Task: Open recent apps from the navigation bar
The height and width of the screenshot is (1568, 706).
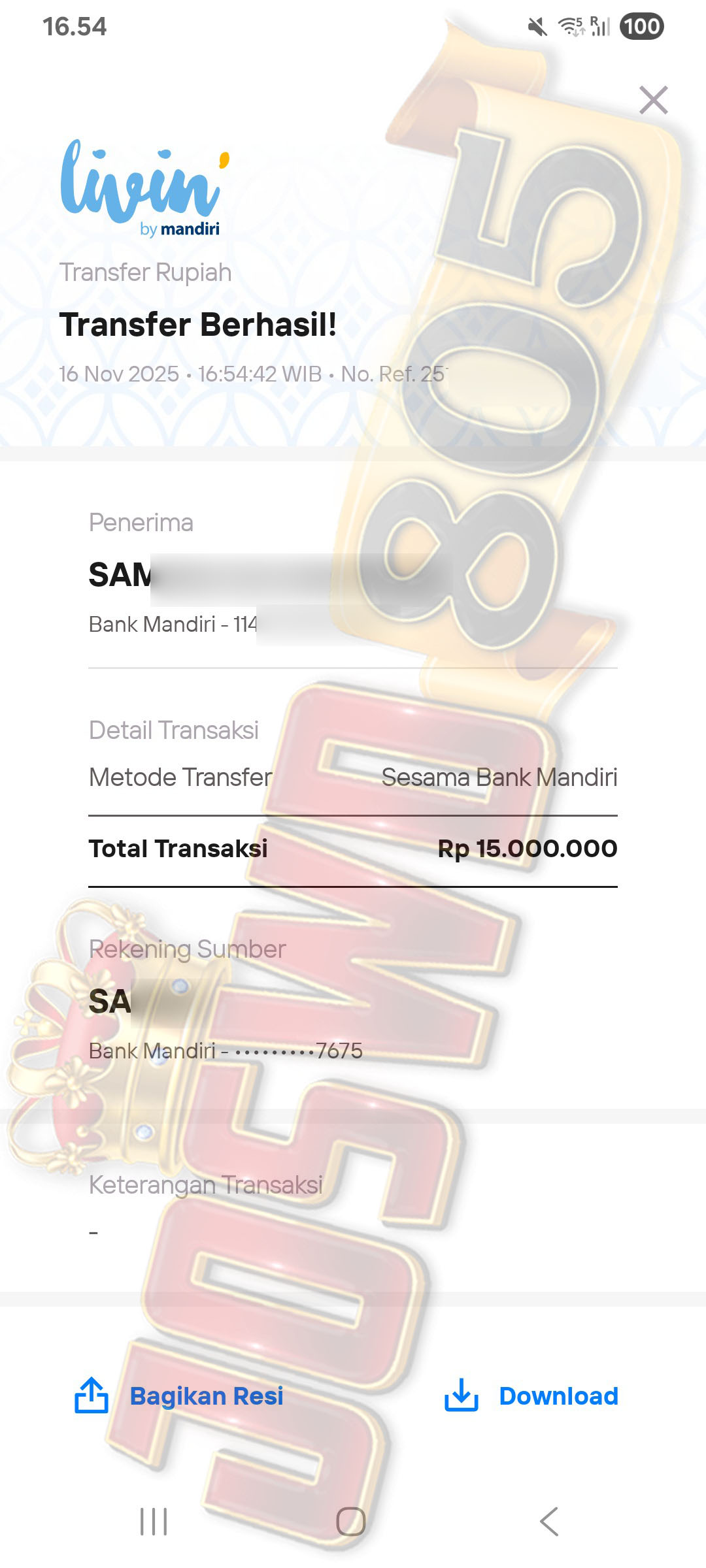Action: 154,1521
